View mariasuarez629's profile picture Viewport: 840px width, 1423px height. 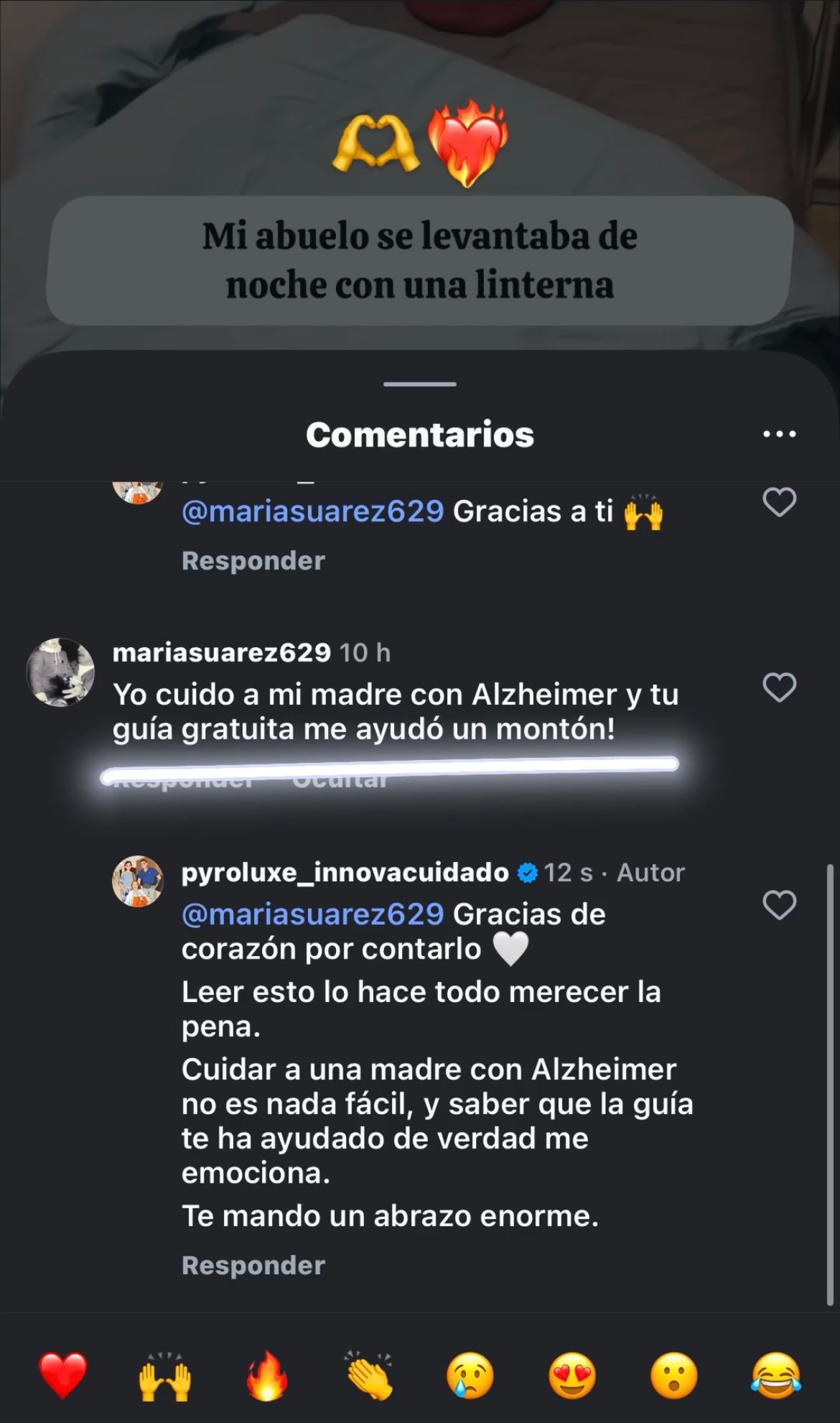60,672
